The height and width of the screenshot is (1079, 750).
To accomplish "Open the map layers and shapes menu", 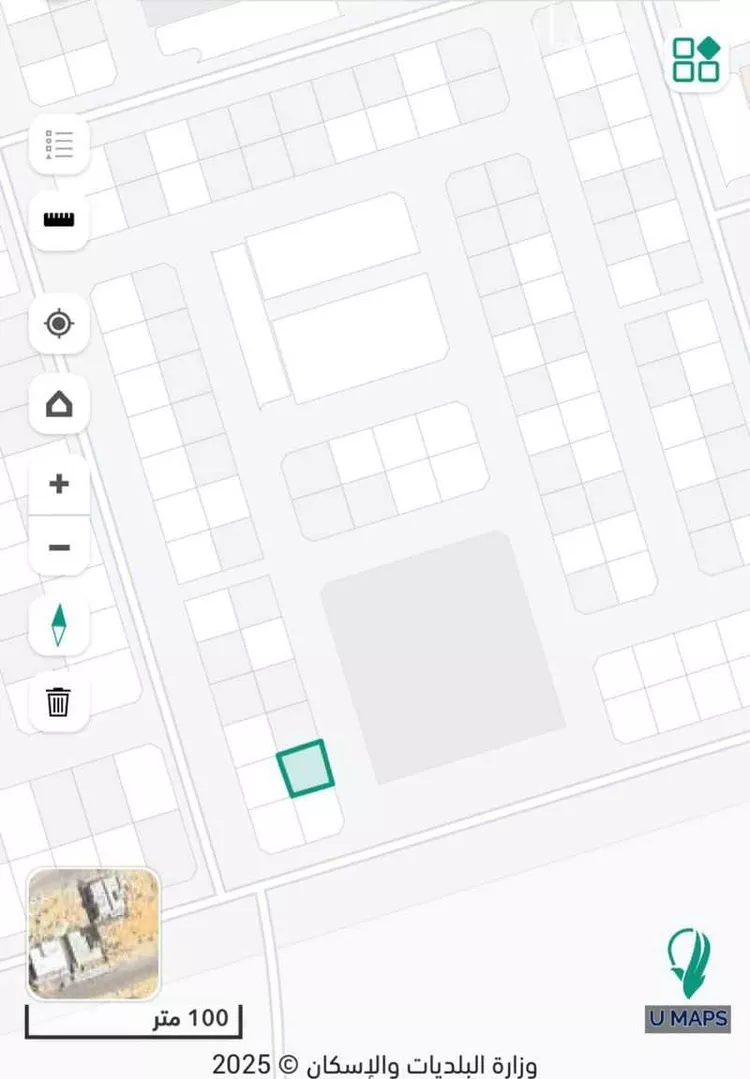I will (x=696, y=59).
